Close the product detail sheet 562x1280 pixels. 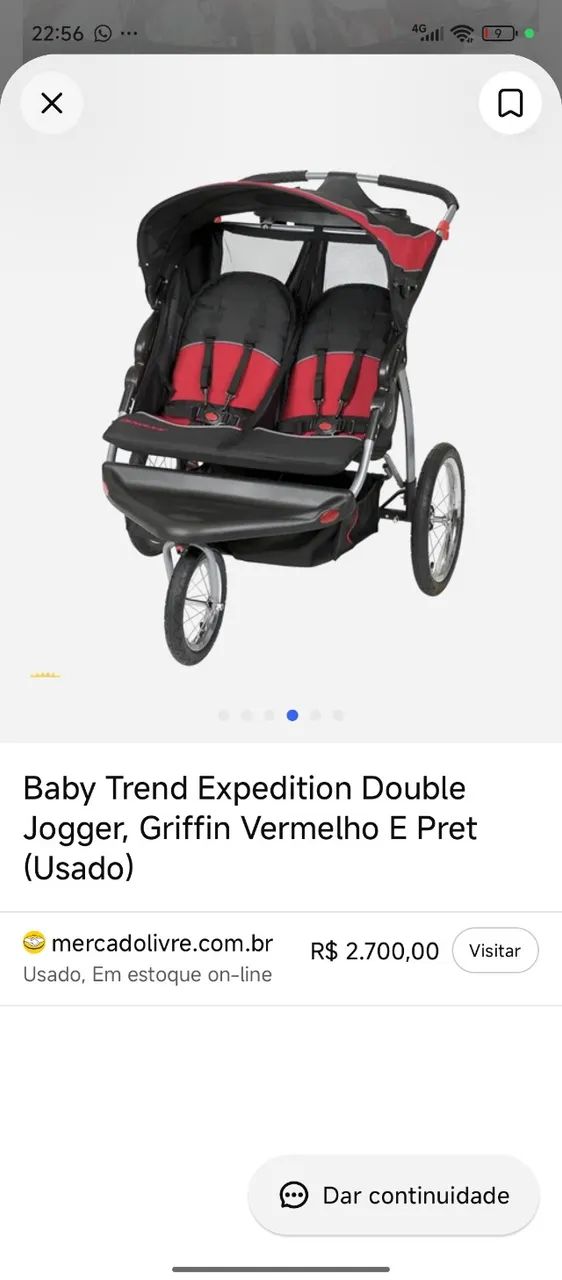point(52,103)
